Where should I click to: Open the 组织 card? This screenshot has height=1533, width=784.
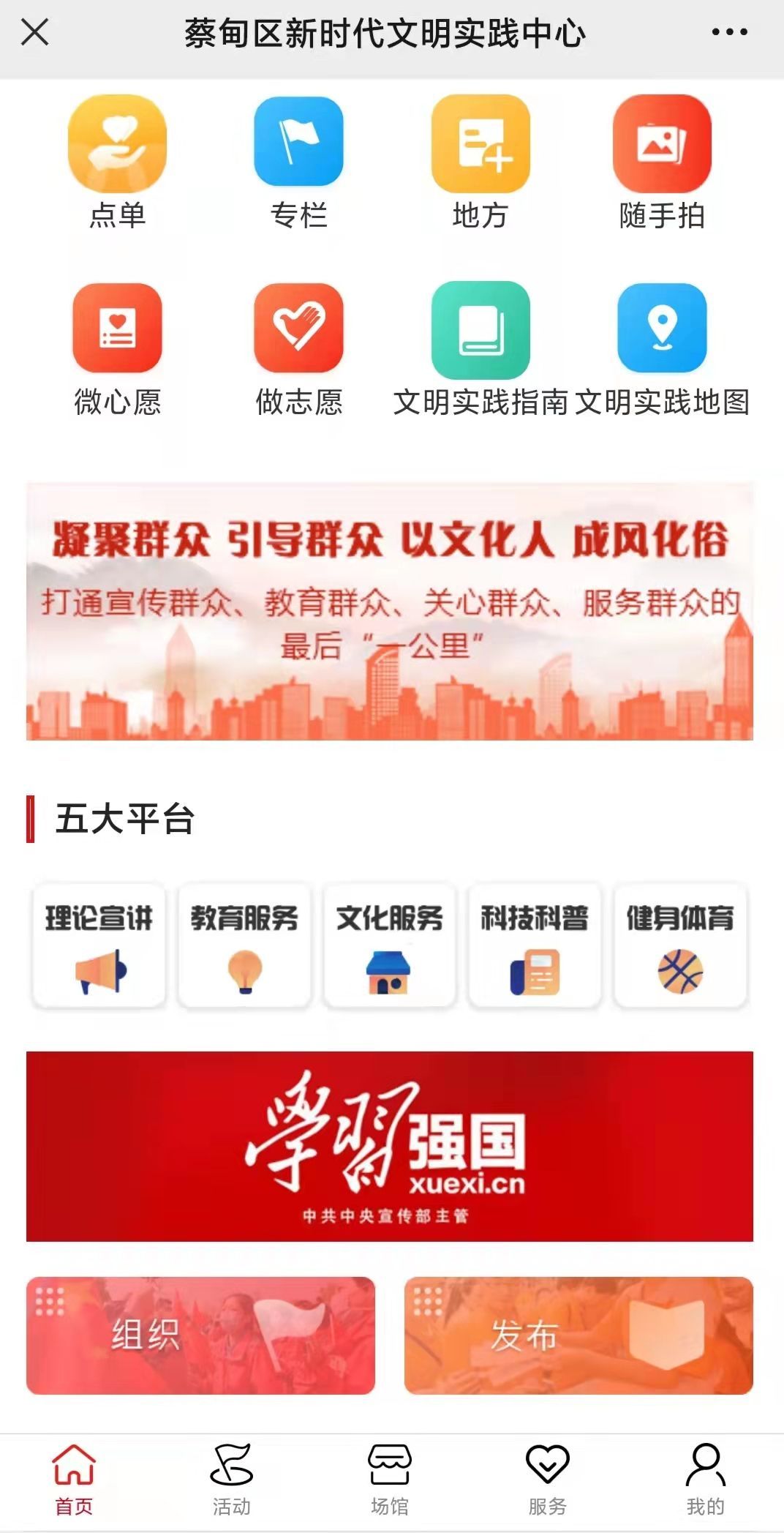click(x=200, y=1335)
